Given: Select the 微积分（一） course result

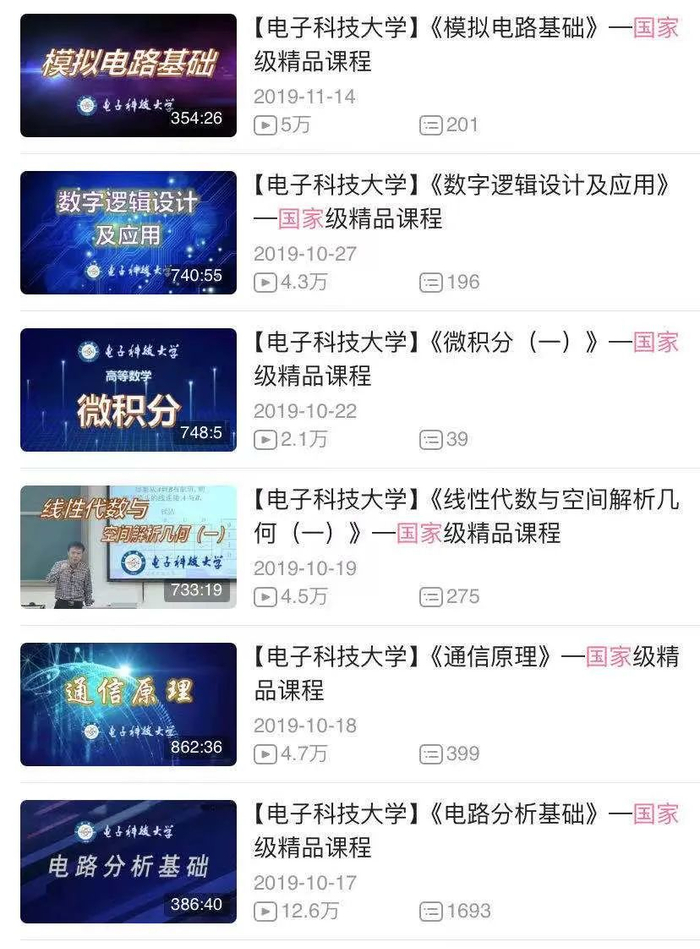Looking at the screenshot, I should 128,389.
